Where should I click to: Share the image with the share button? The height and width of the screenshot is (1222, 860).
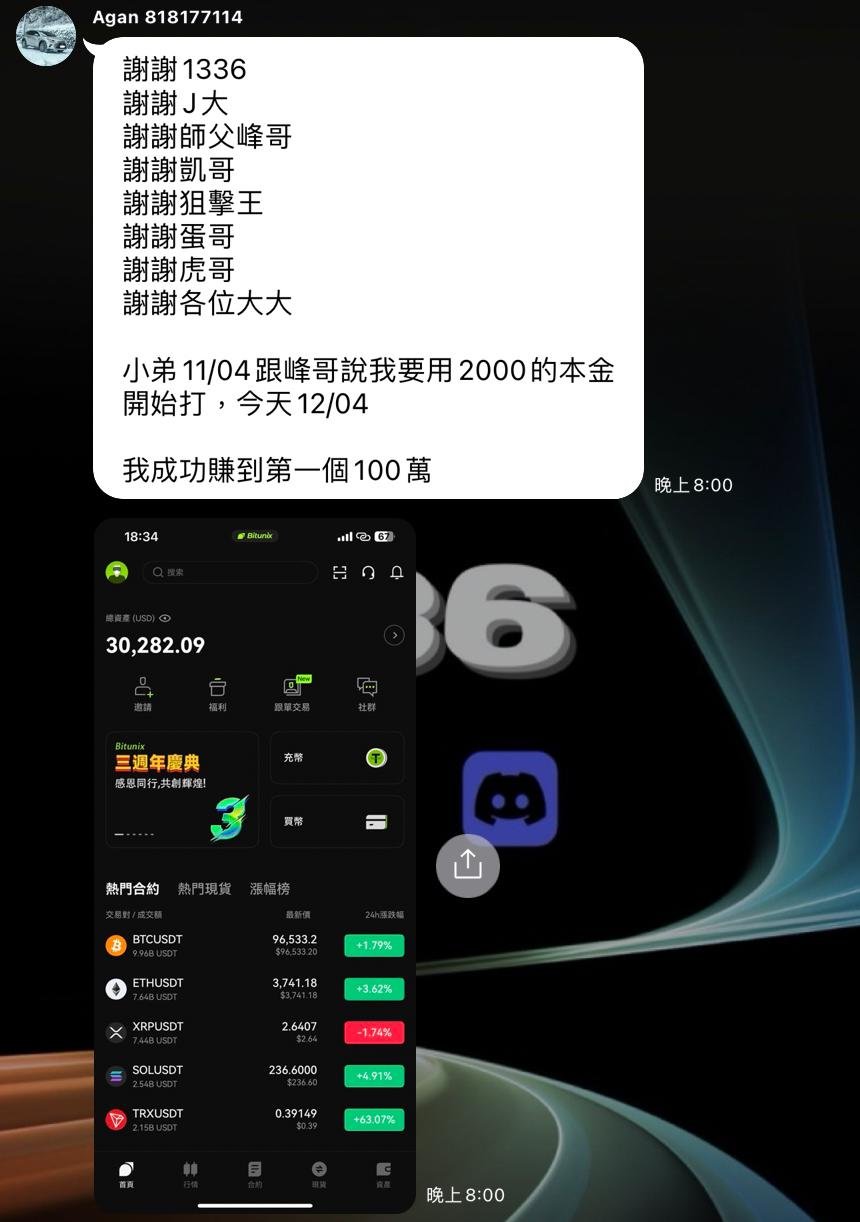tap(467, 865)
